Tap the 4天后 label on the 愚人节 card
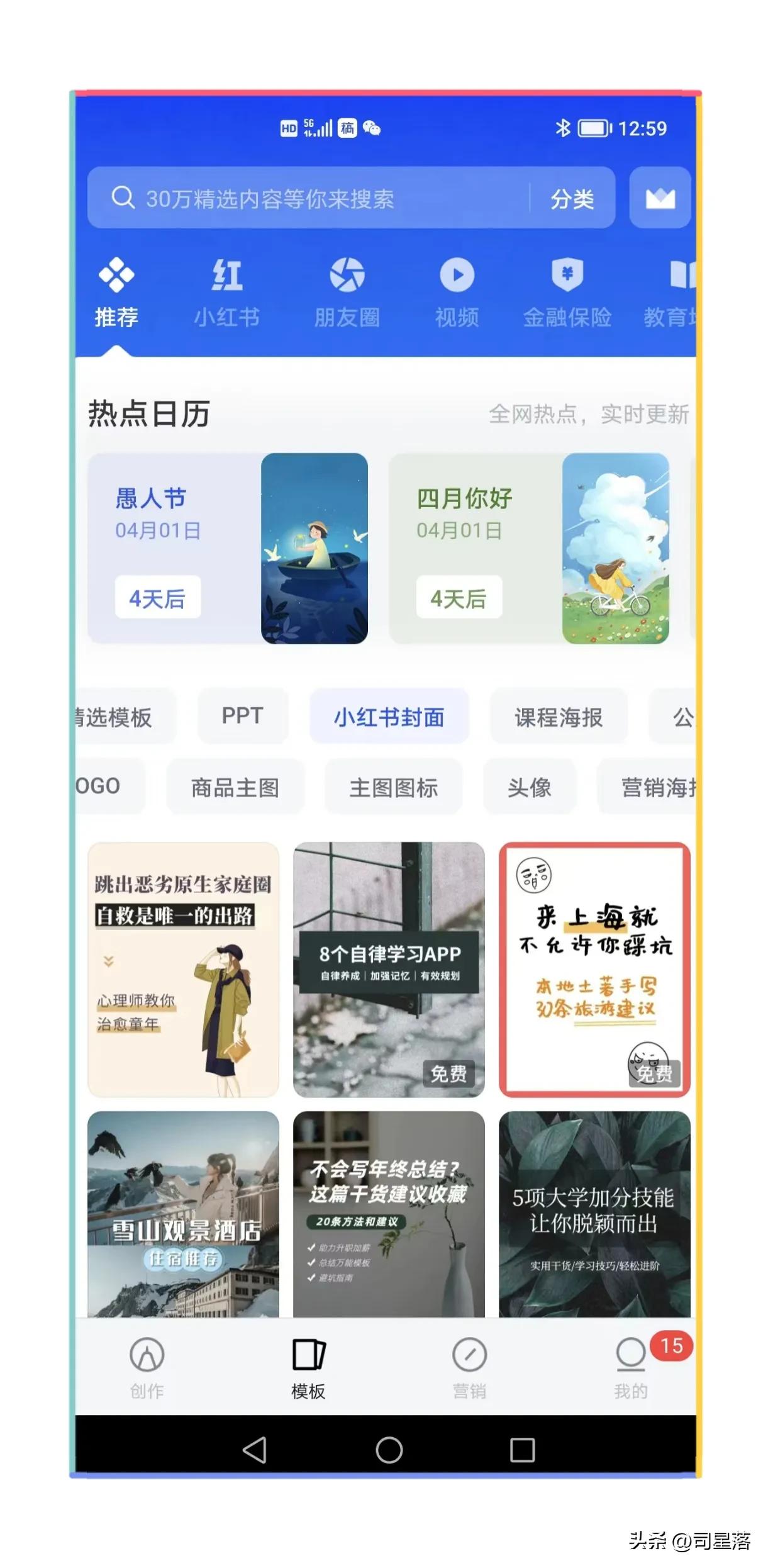This screenshot has height=1568, width=768. coord(157,598)
